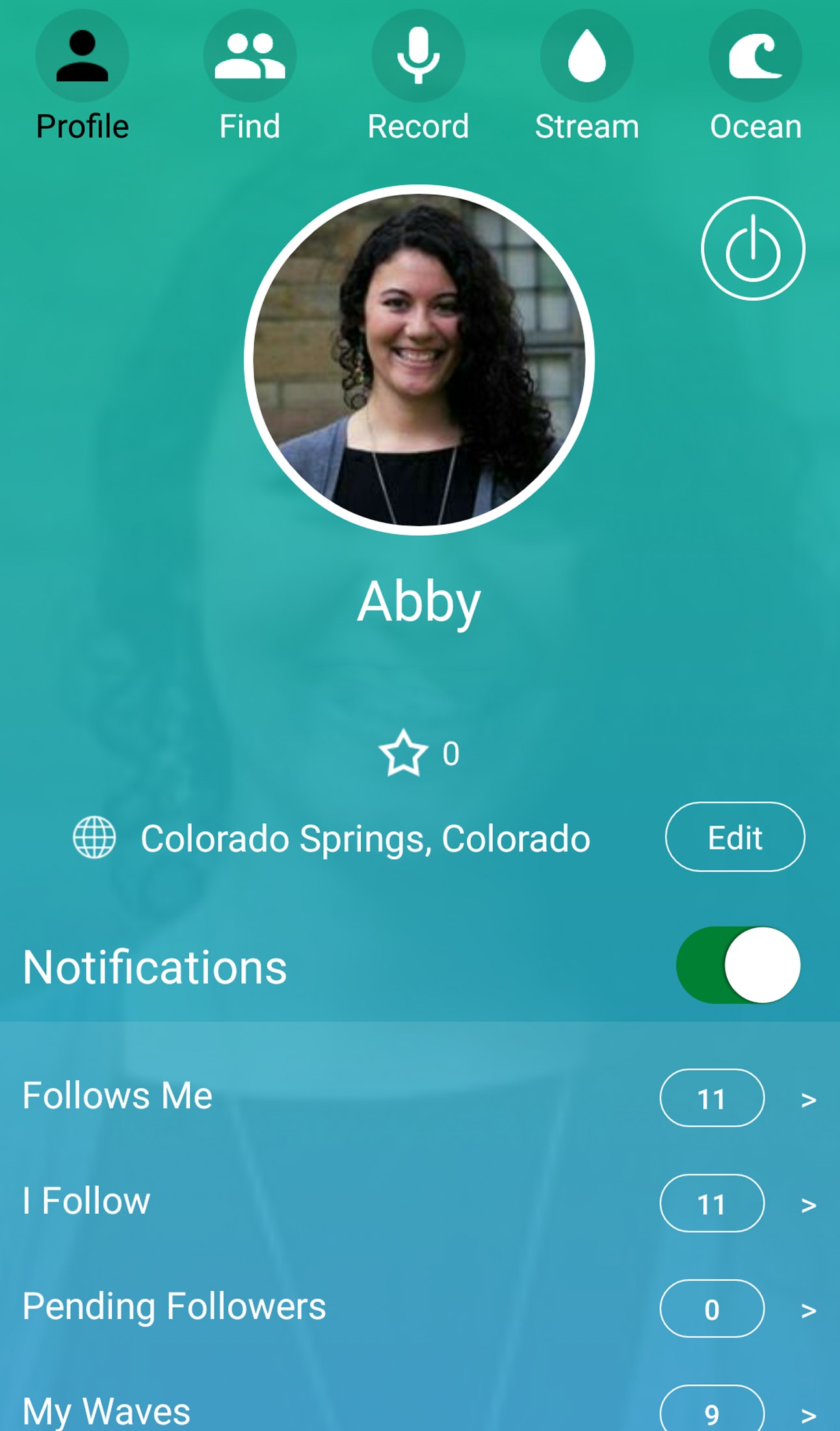Image resolution: width=840 pixels, height=1431 pixels.
Task: Turn off the Notifications switch
Action: [x=738, y=965]
